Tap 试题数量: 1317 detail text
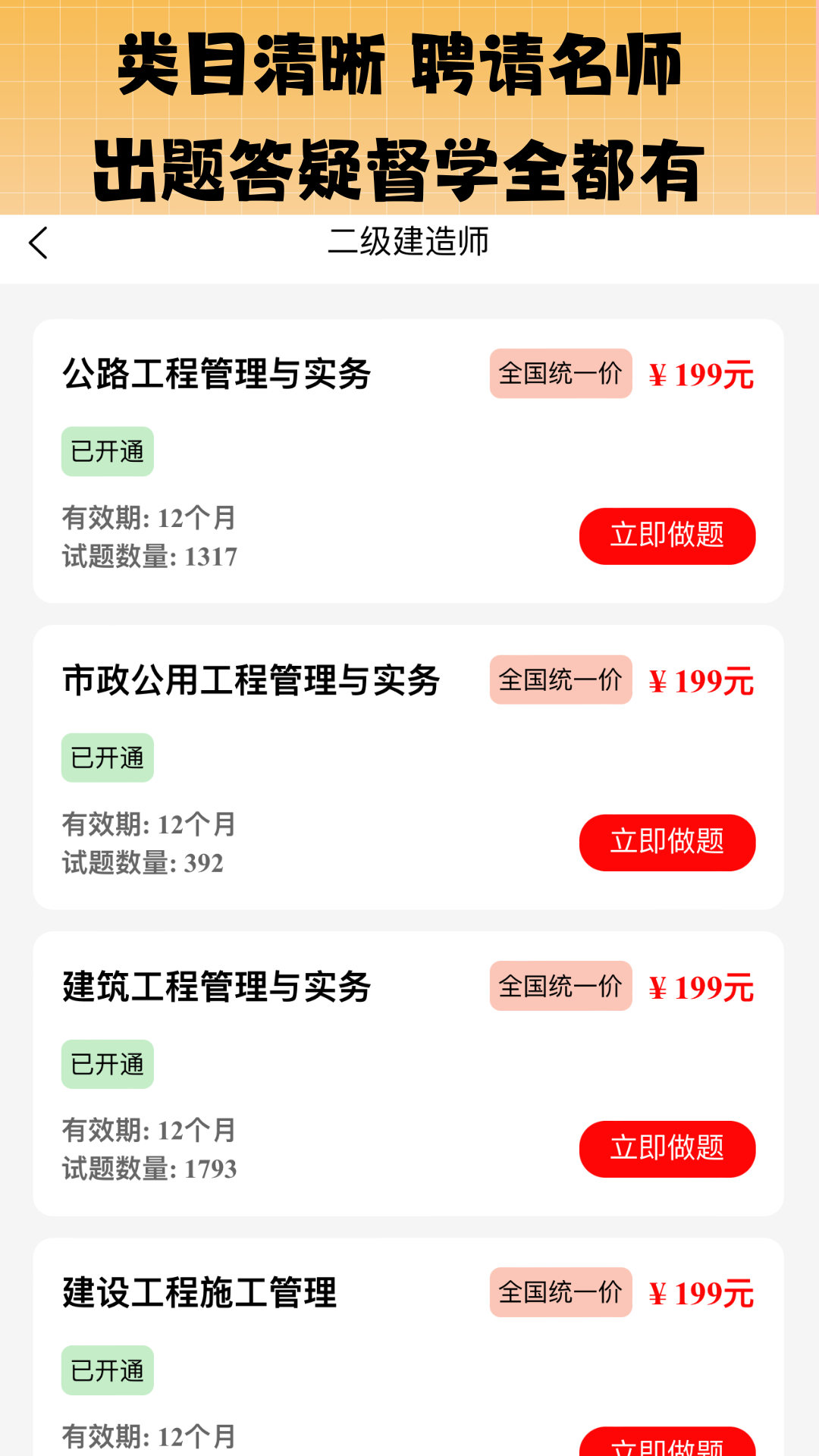 tap(149, 557)
